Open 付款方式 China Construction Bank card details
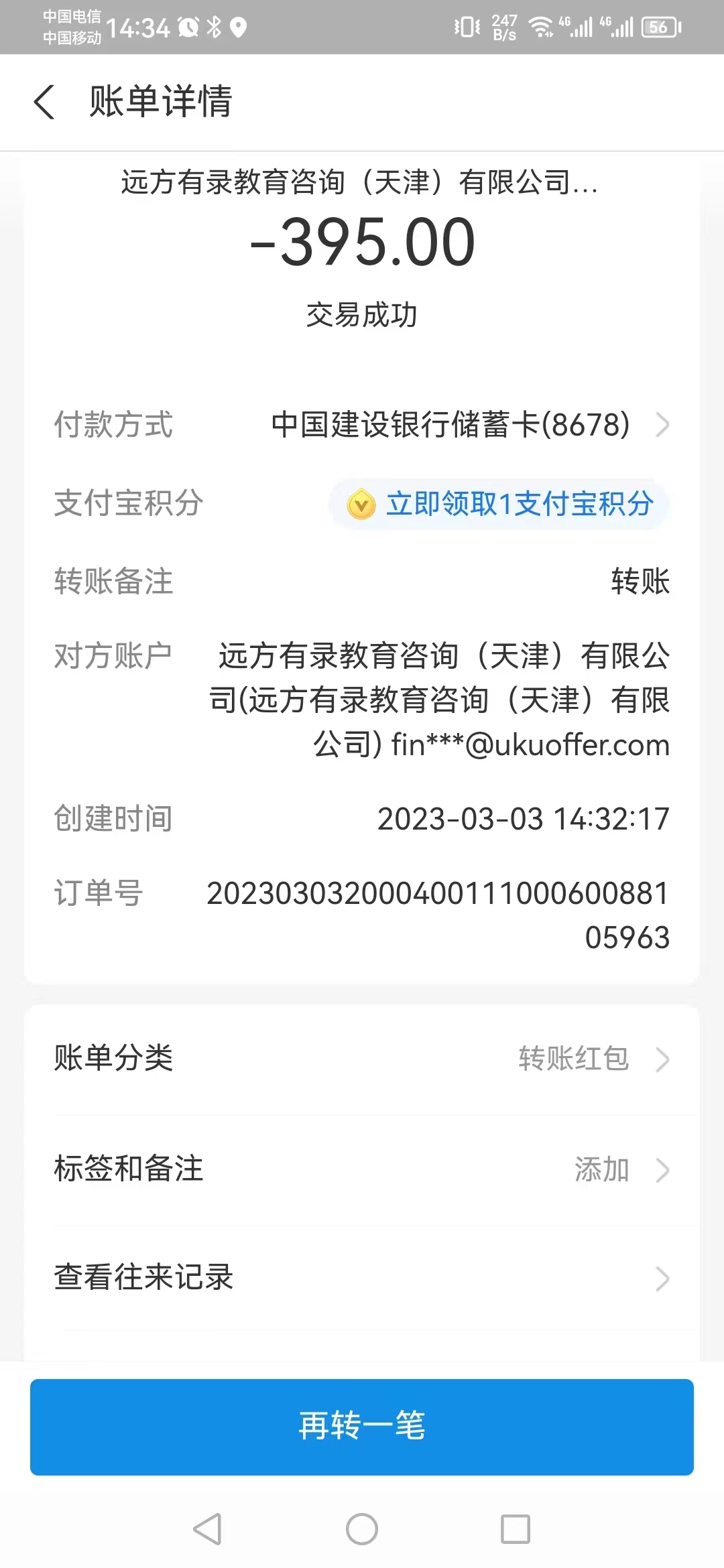 [469, 425]
